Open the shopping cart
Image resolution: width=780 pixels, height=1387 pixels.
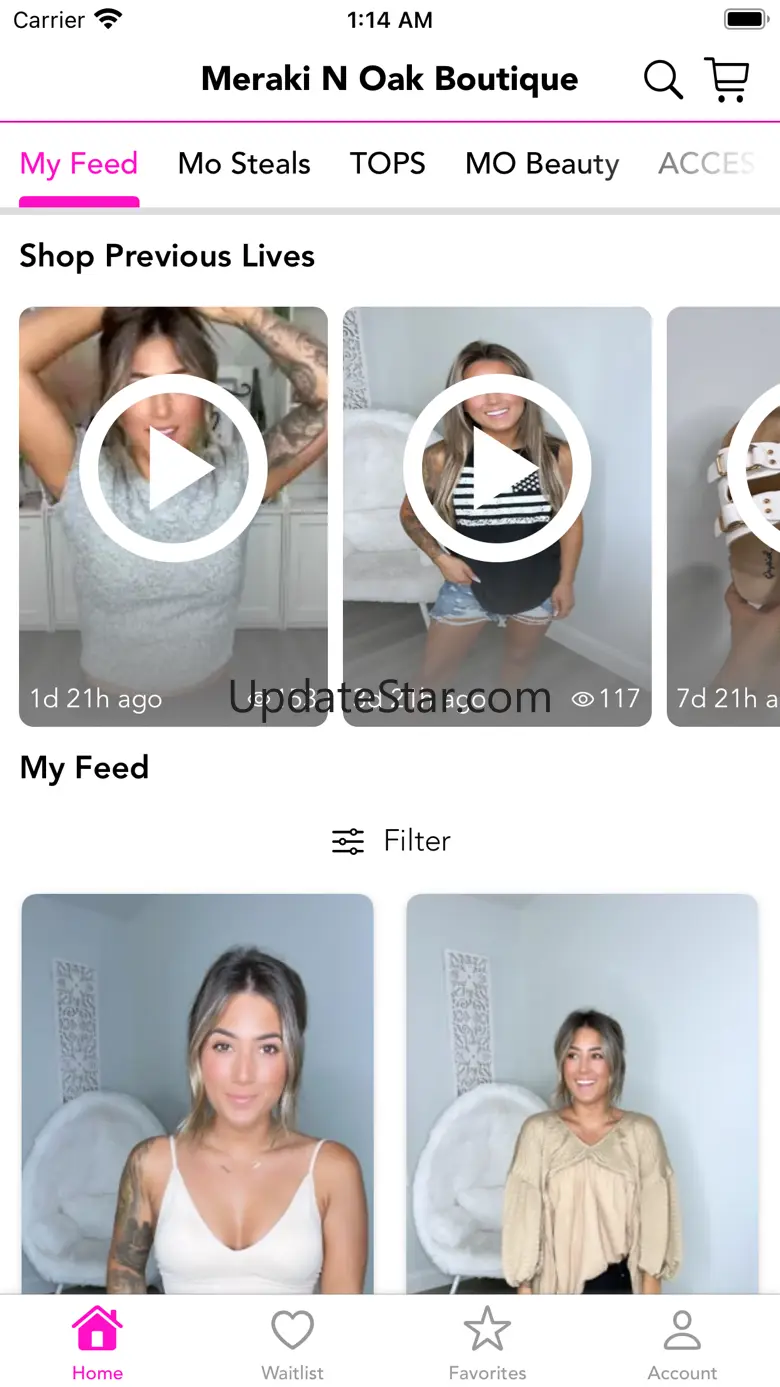tap(727, 79)
